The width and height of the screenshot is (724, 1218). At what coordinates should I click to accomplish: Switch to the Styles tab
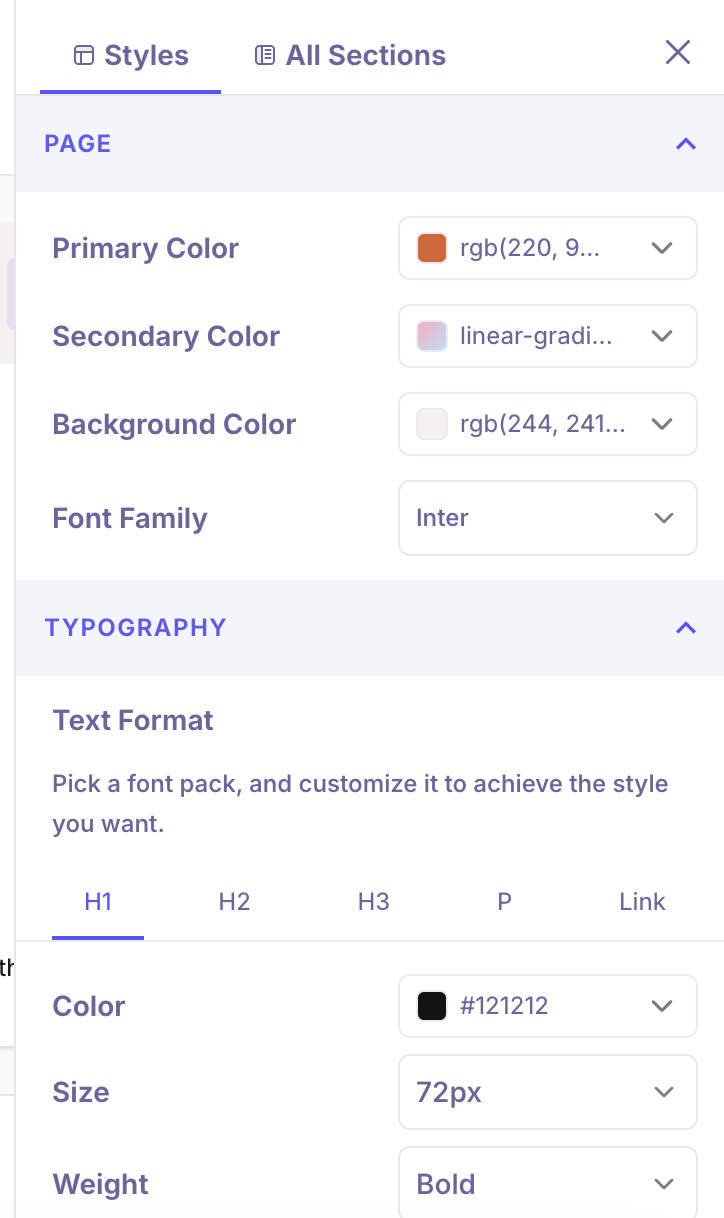pos(131,56)
